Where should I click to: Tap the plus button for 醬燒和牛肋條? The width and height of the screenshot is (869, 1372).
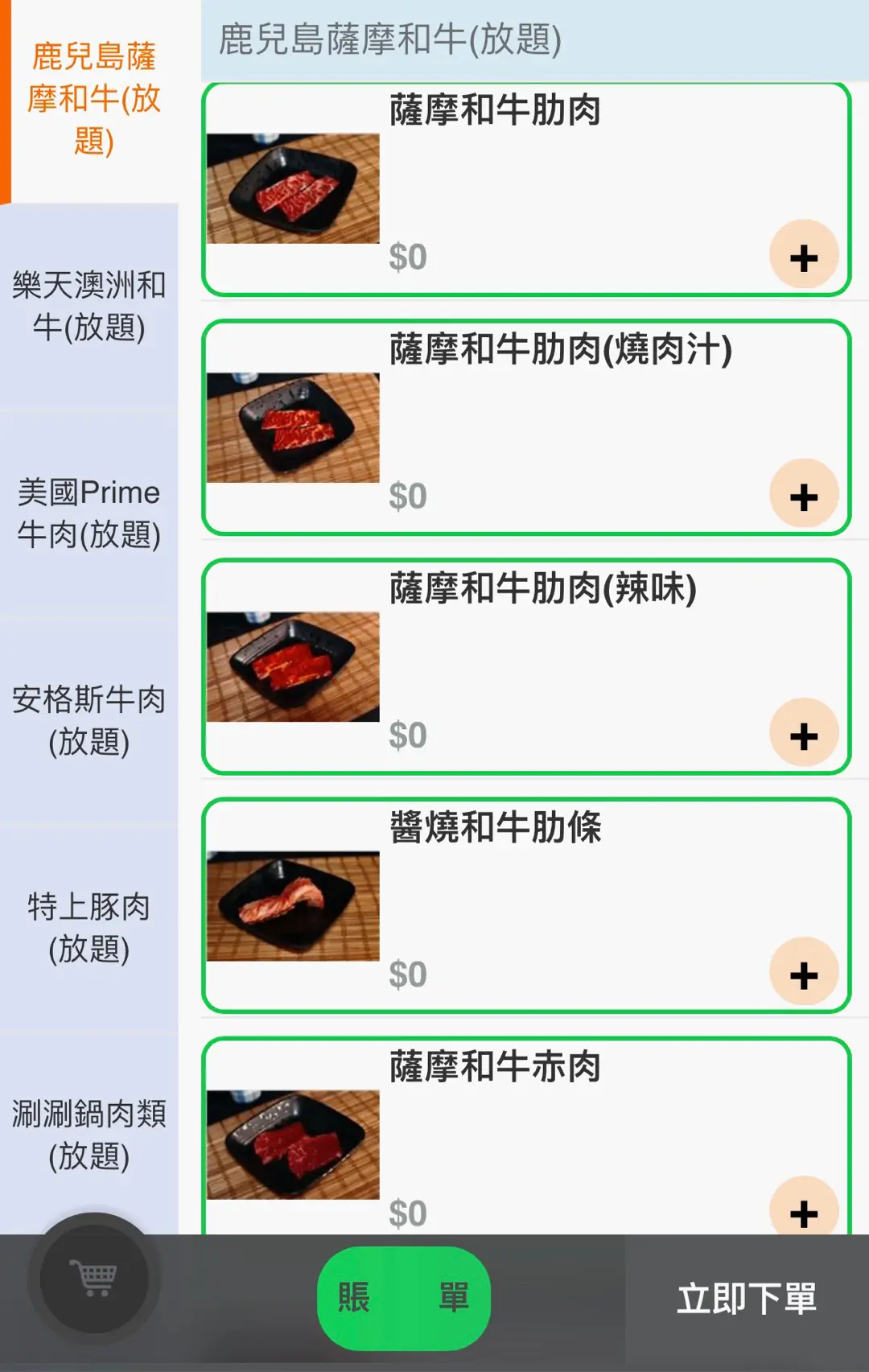point(803,974)
